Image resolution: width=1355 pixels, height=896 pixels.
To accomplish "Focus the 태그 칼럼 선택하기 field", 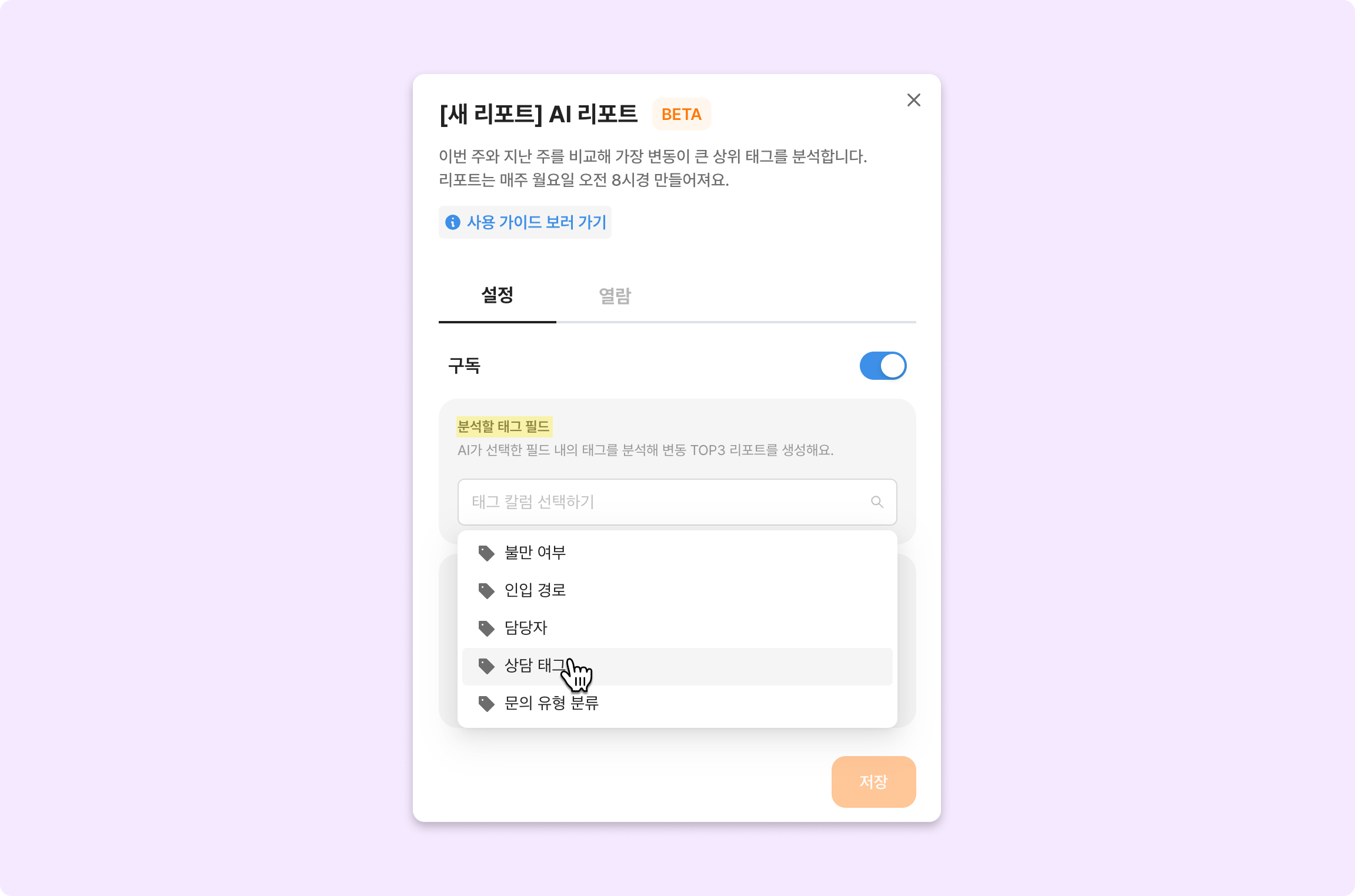I will pos(665,502).
